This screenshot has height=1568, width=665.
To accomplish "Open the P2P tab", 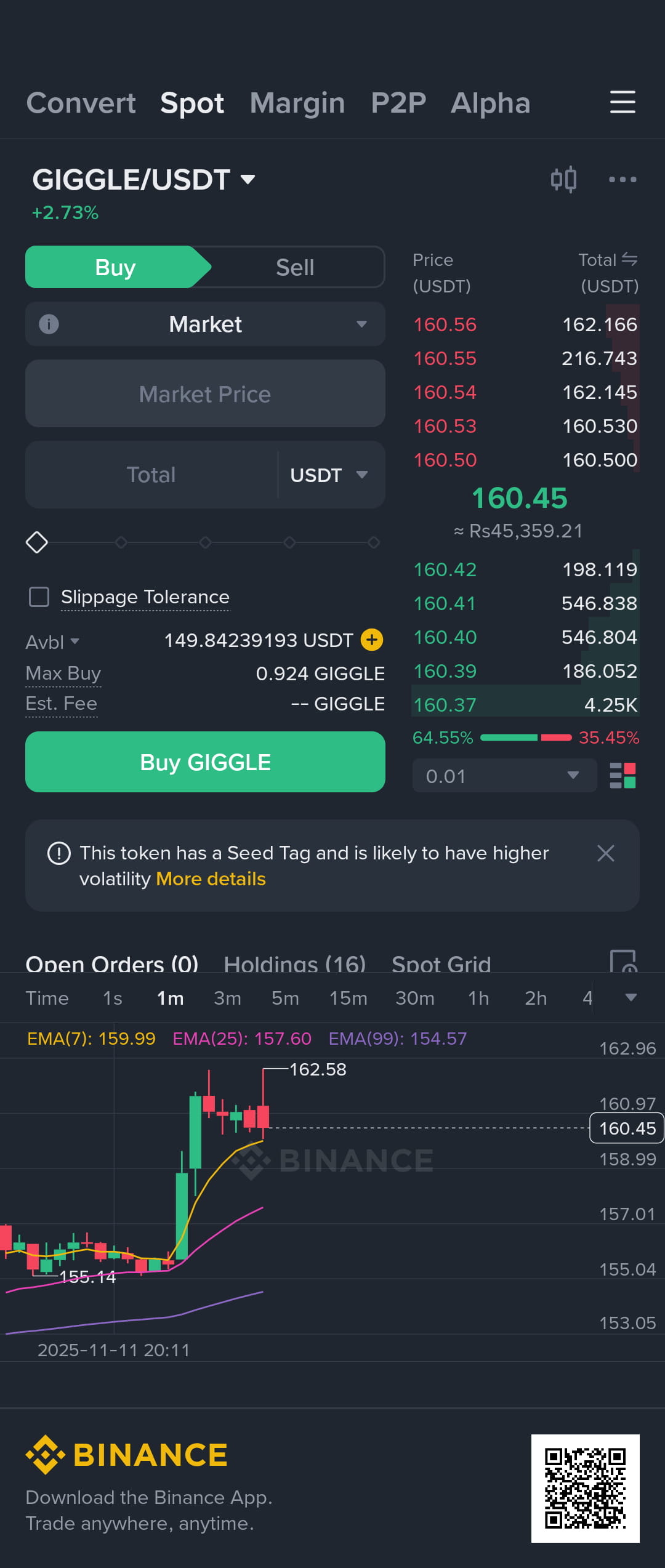I will (x=398, y=103).
